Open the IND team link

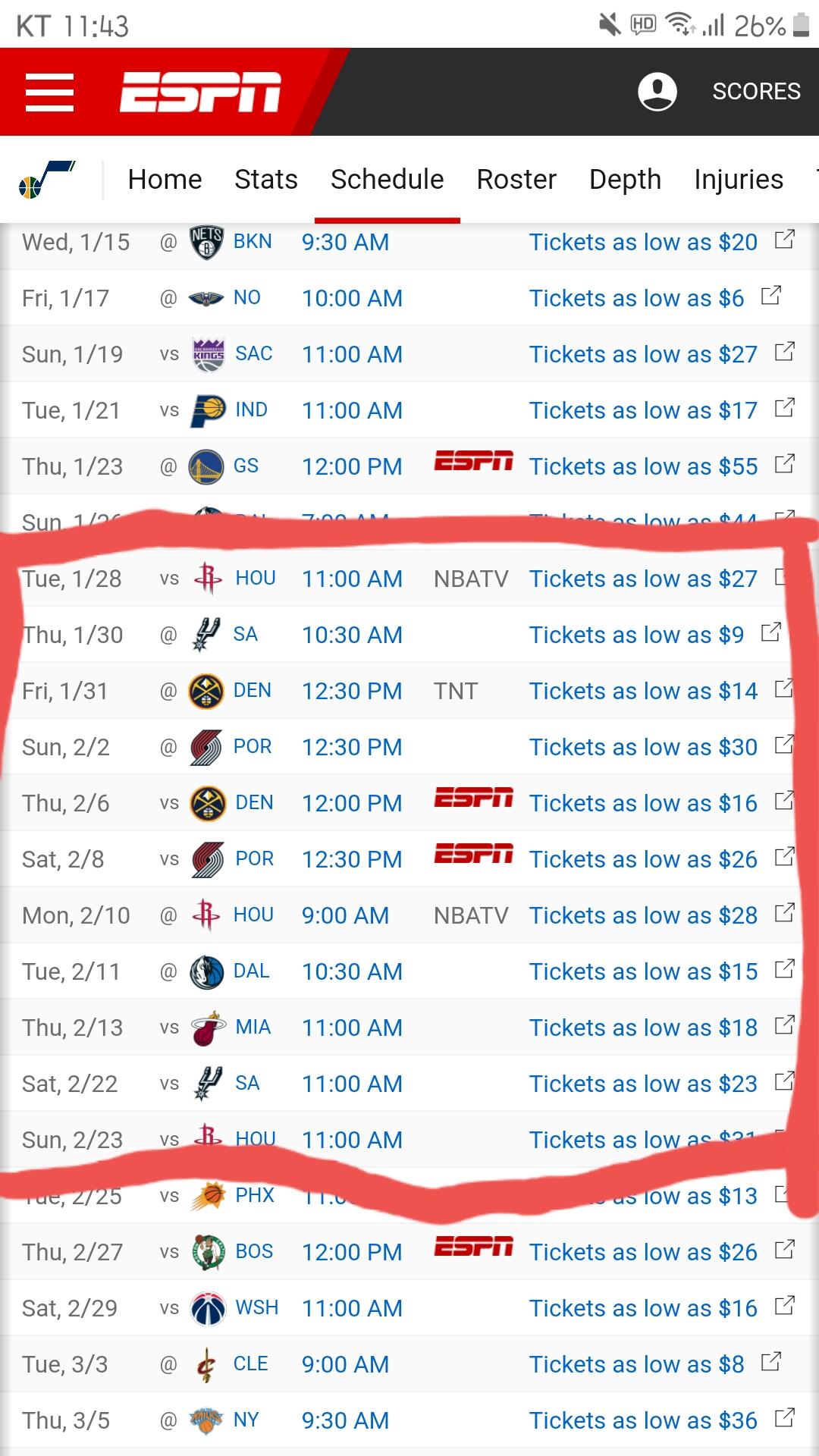coord(251,410)
